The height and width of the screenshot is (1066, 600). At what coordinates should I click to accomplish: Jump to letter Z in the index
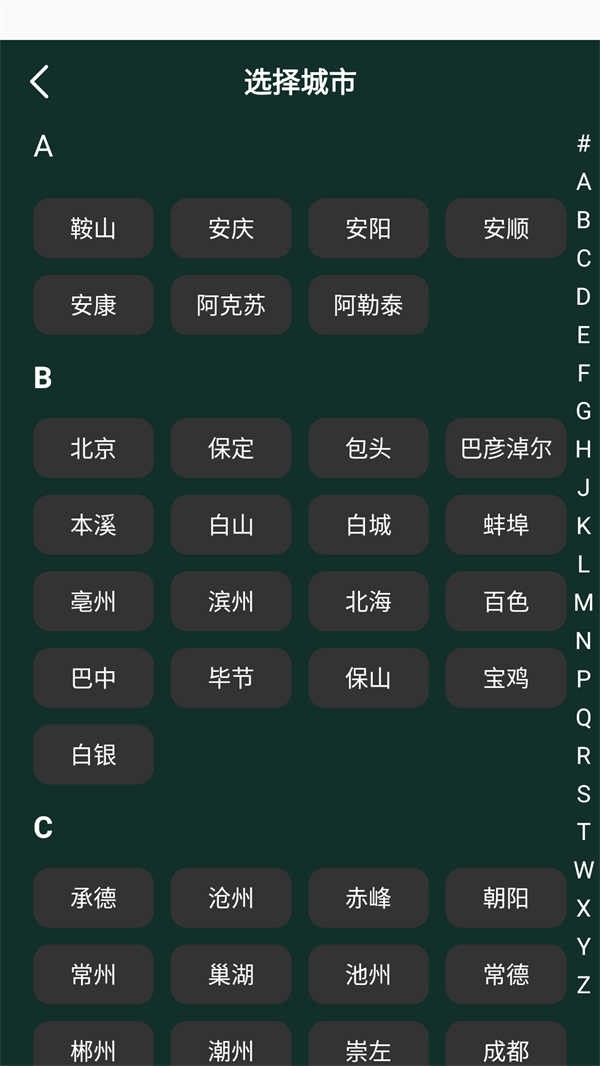583,985
